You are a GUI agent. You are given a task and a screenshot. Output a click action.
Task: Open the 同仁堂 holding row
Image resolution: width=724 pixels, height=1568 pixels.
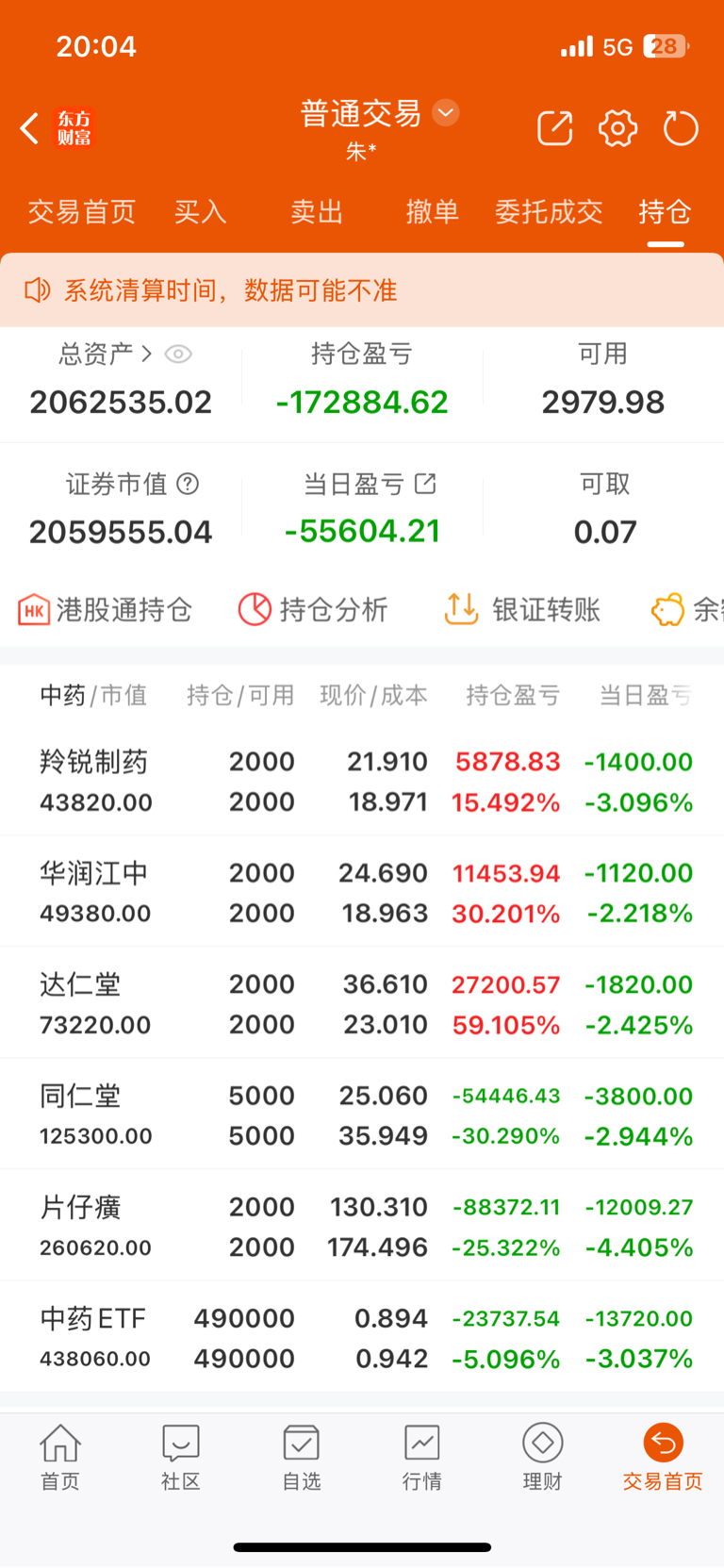[362, 1114]
